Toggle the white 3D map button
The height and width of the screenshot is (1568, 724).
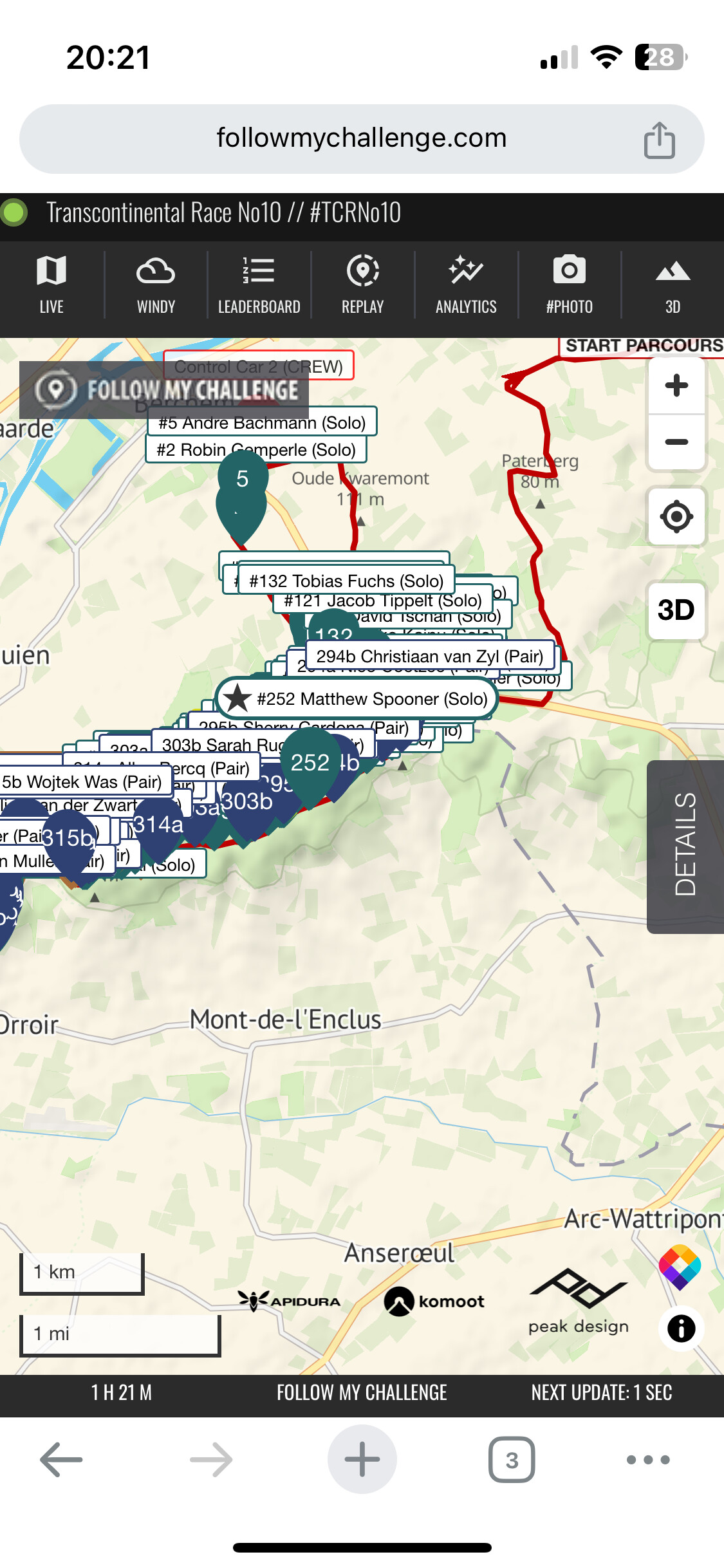tap(676, 610)
